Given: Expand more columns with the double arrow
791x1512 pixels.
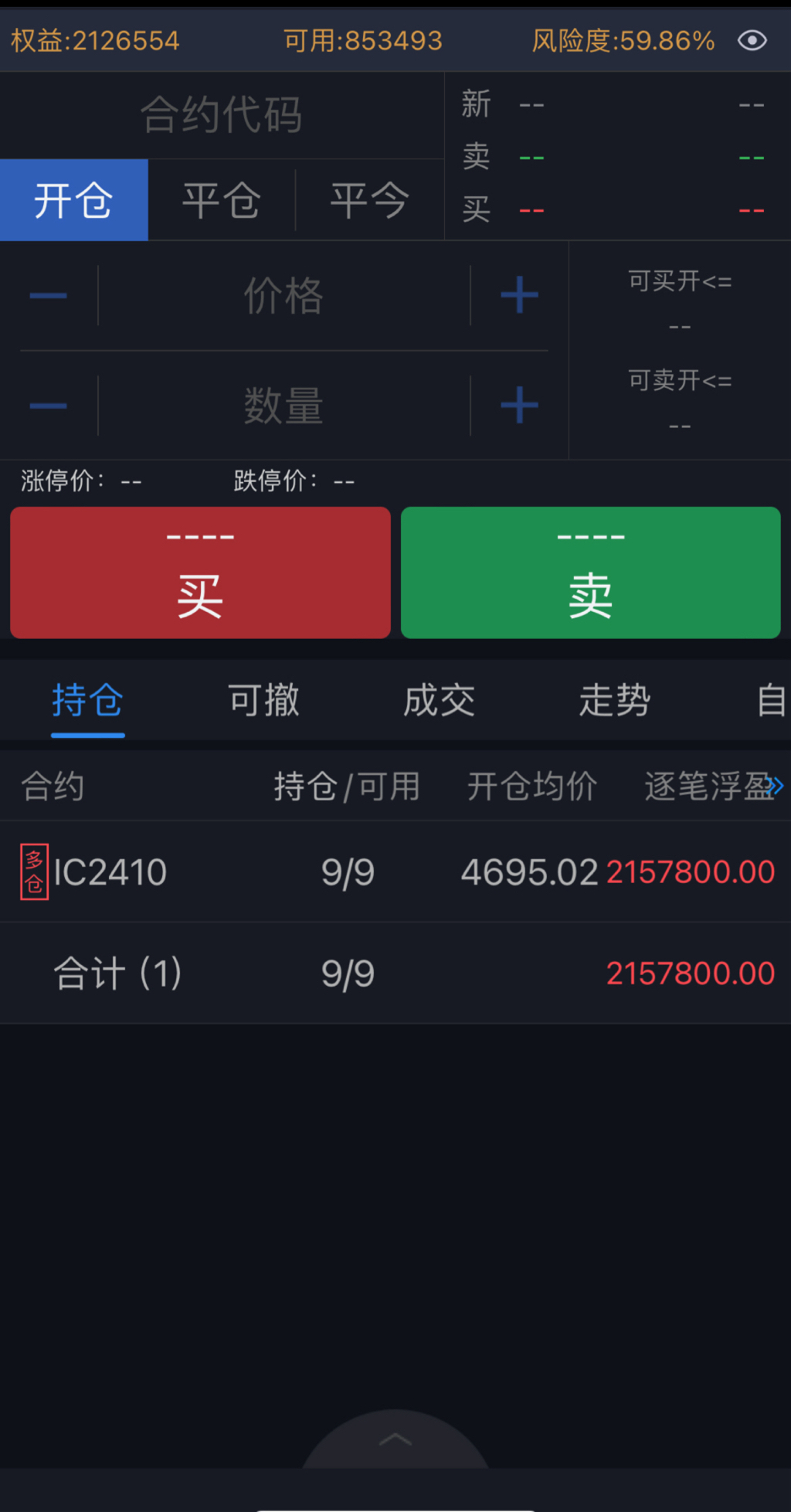Looking at the screenshot, I should point(776,787).
